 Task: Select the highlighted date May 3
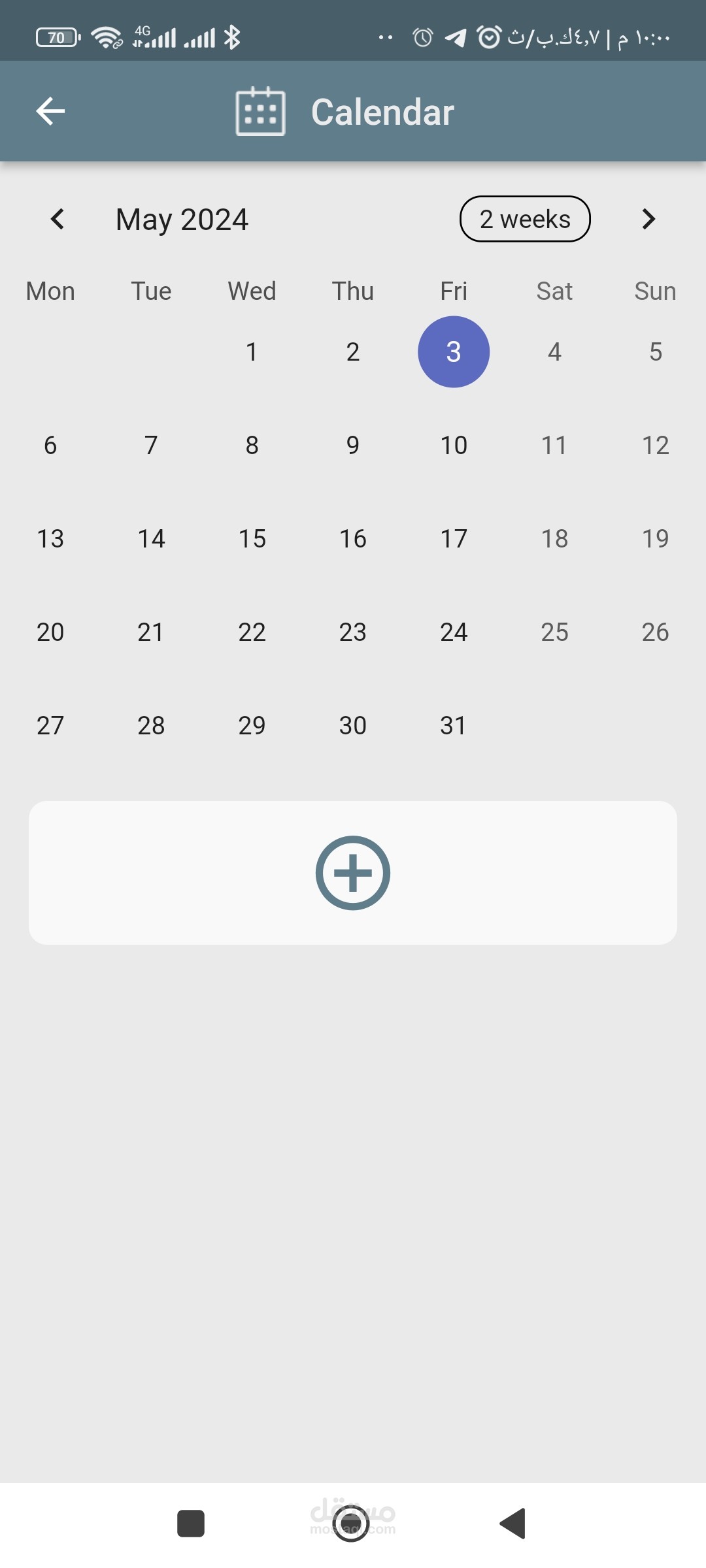point(454,352)
